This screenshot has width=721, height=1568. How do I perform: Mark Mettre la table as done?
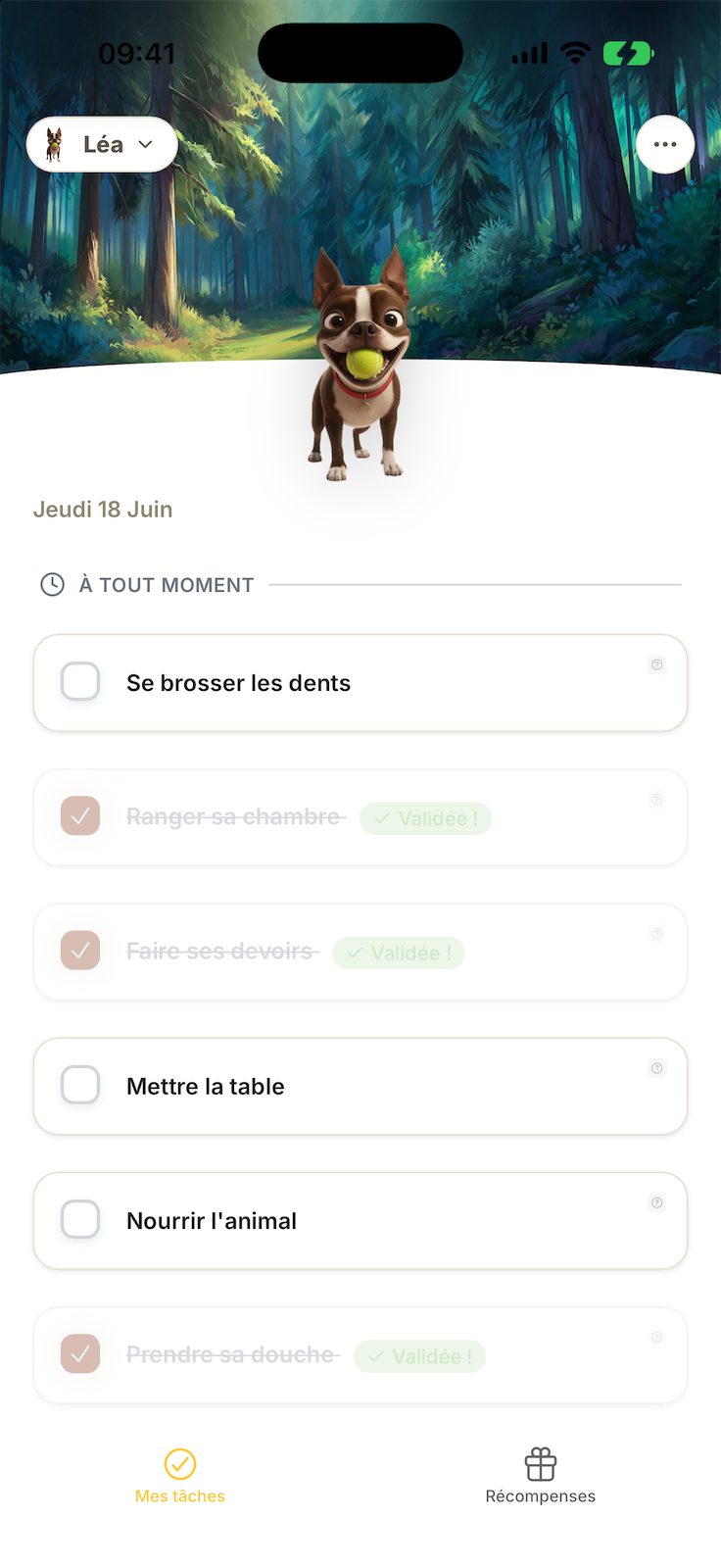[80, 1085]
